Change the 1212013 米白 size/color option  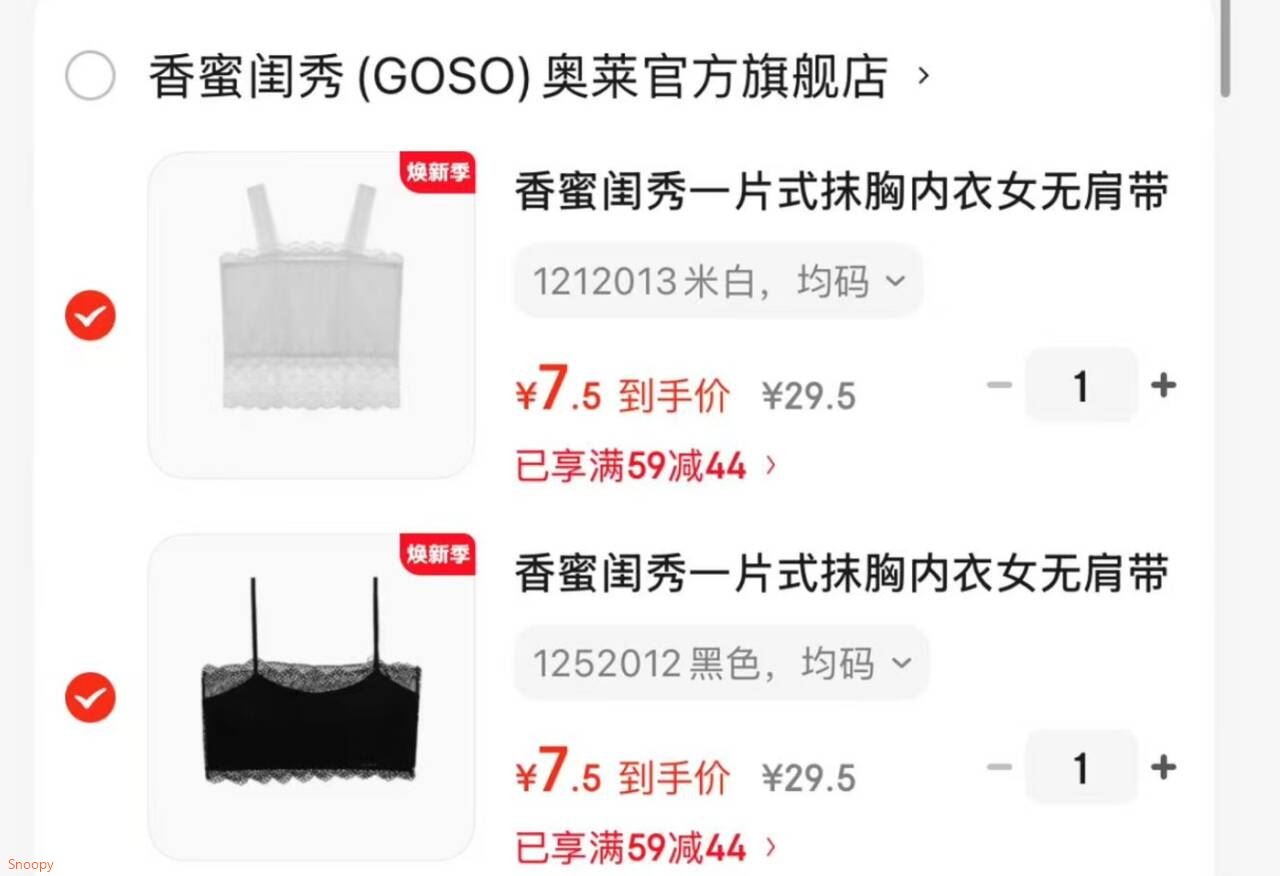718,282
